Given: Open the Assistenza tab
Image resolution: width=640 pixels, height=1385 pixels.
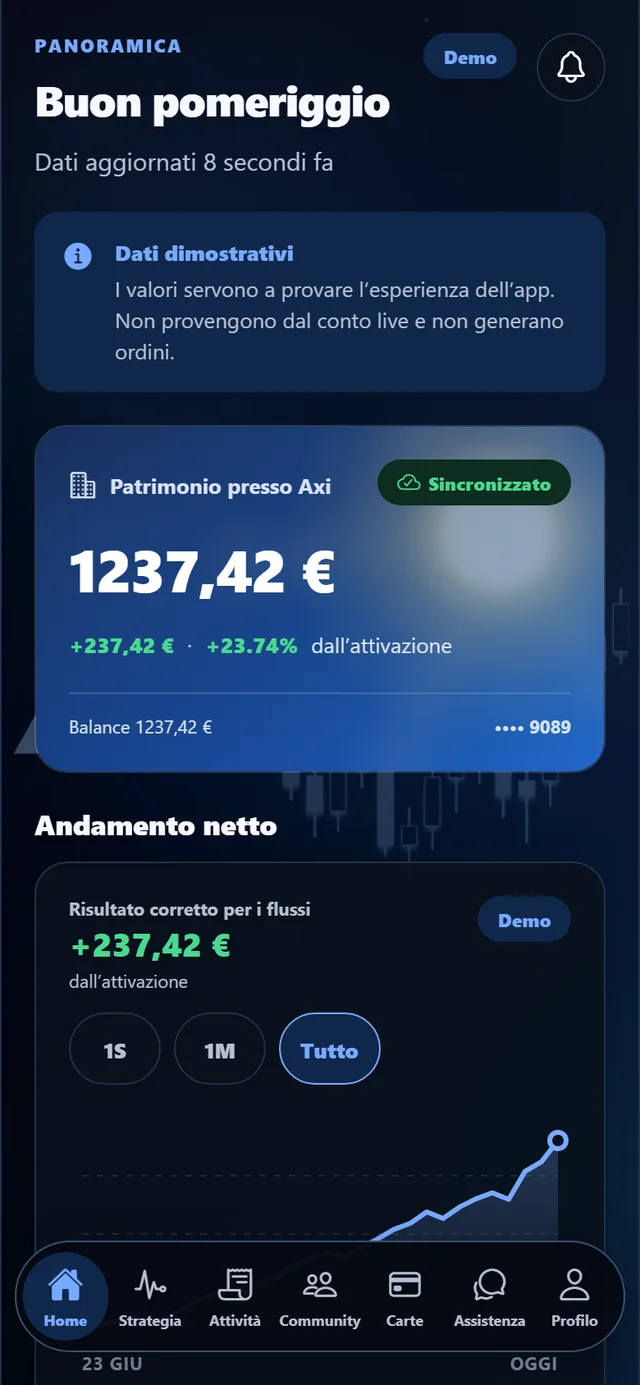Looking at the screenshot, I should [490, 1297].
